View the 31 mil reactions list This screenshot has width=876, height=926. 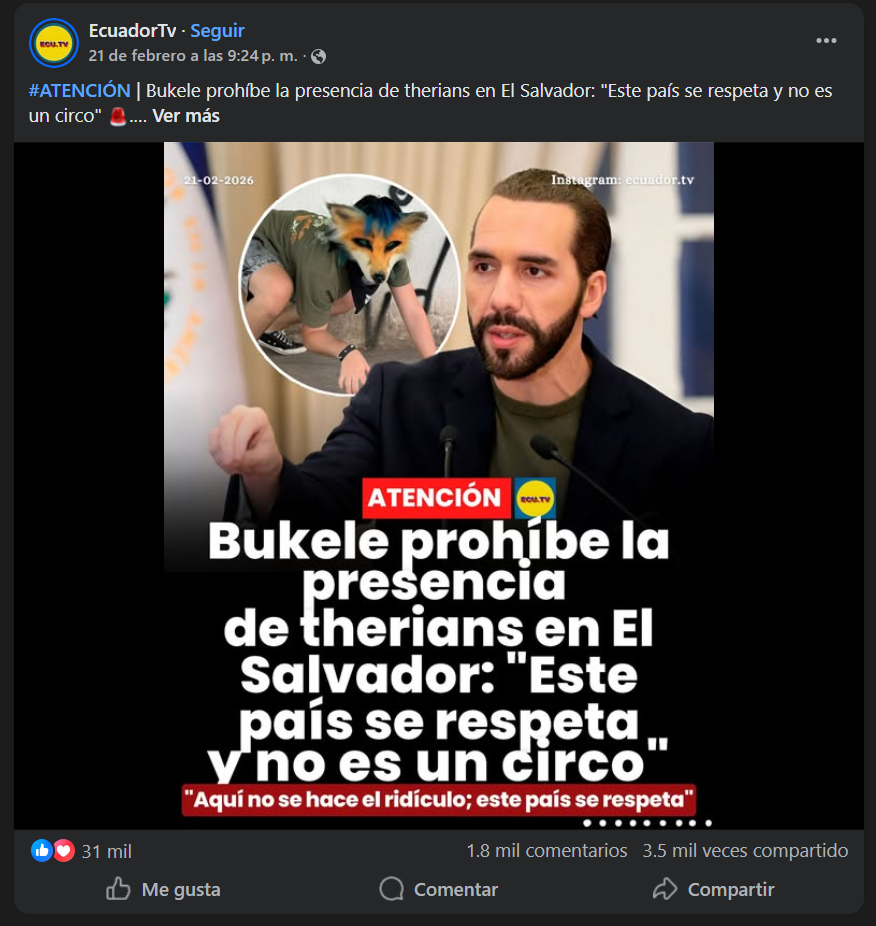(x=106, y=851)
